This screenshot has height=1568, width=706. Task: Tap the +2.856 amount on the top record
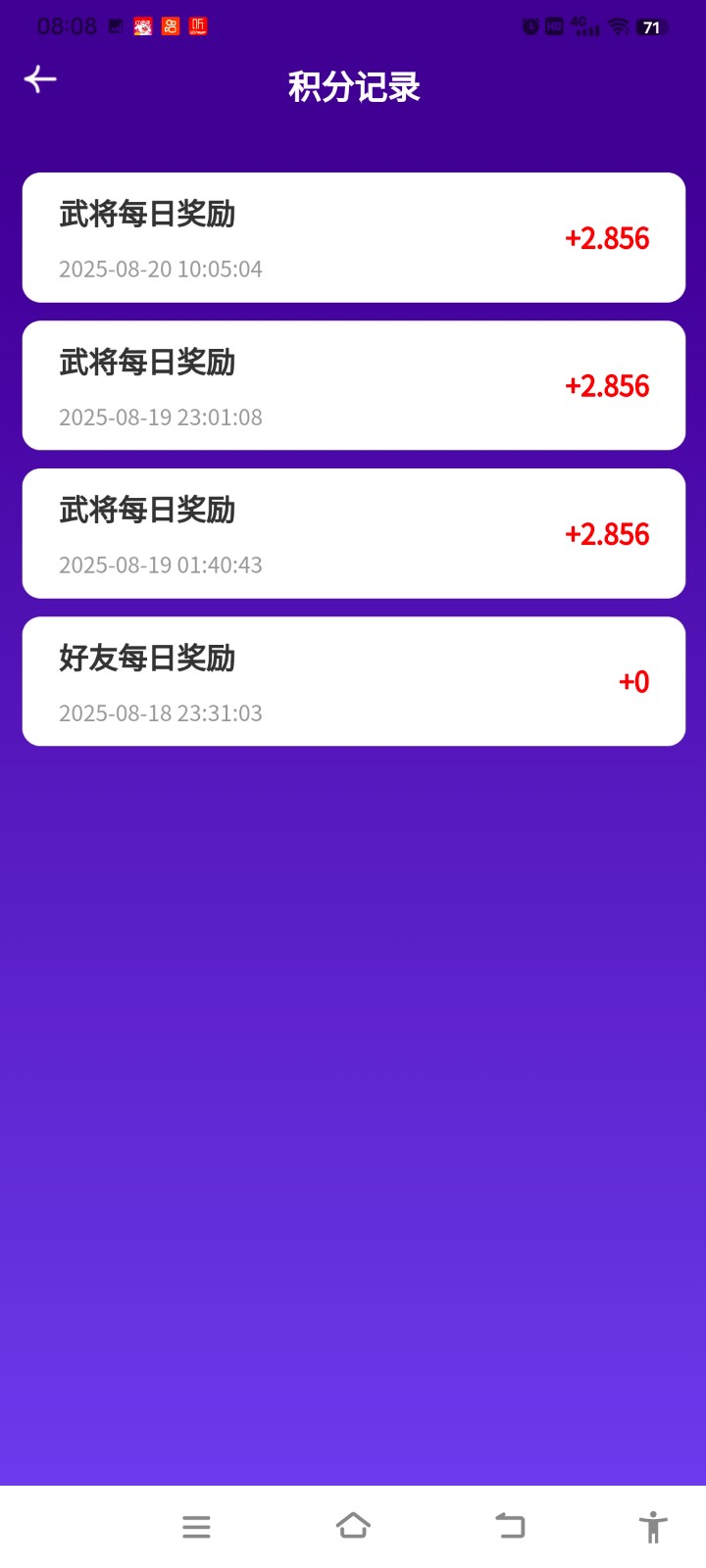tap(608, 238)
